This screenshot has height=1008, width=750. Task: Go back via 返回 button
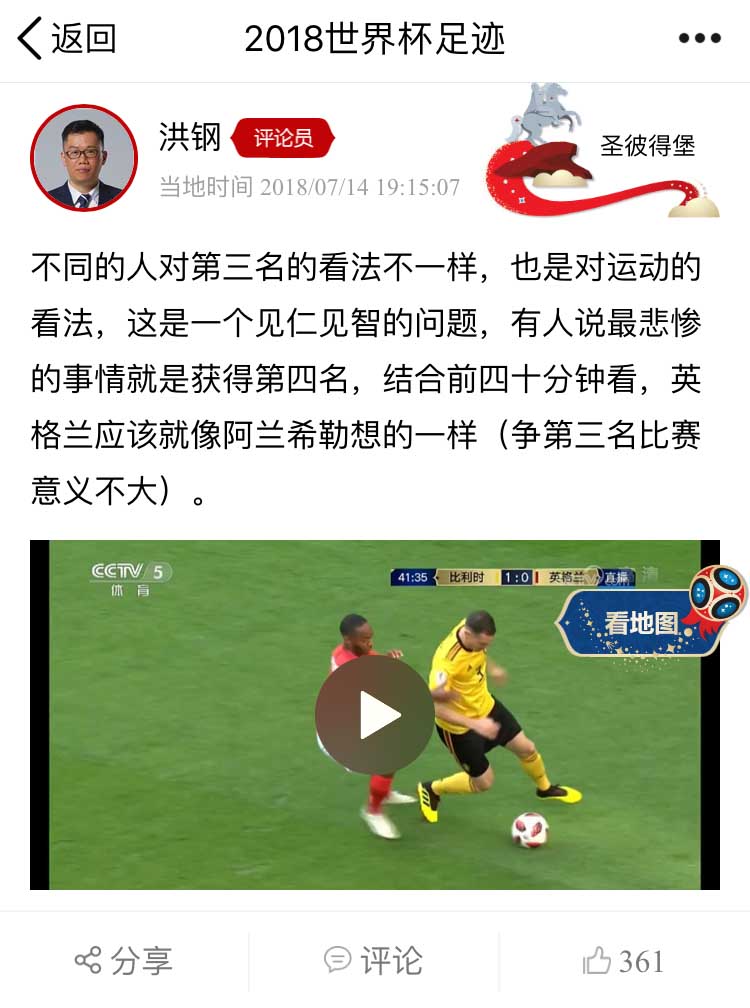click(x=66, y=39)
